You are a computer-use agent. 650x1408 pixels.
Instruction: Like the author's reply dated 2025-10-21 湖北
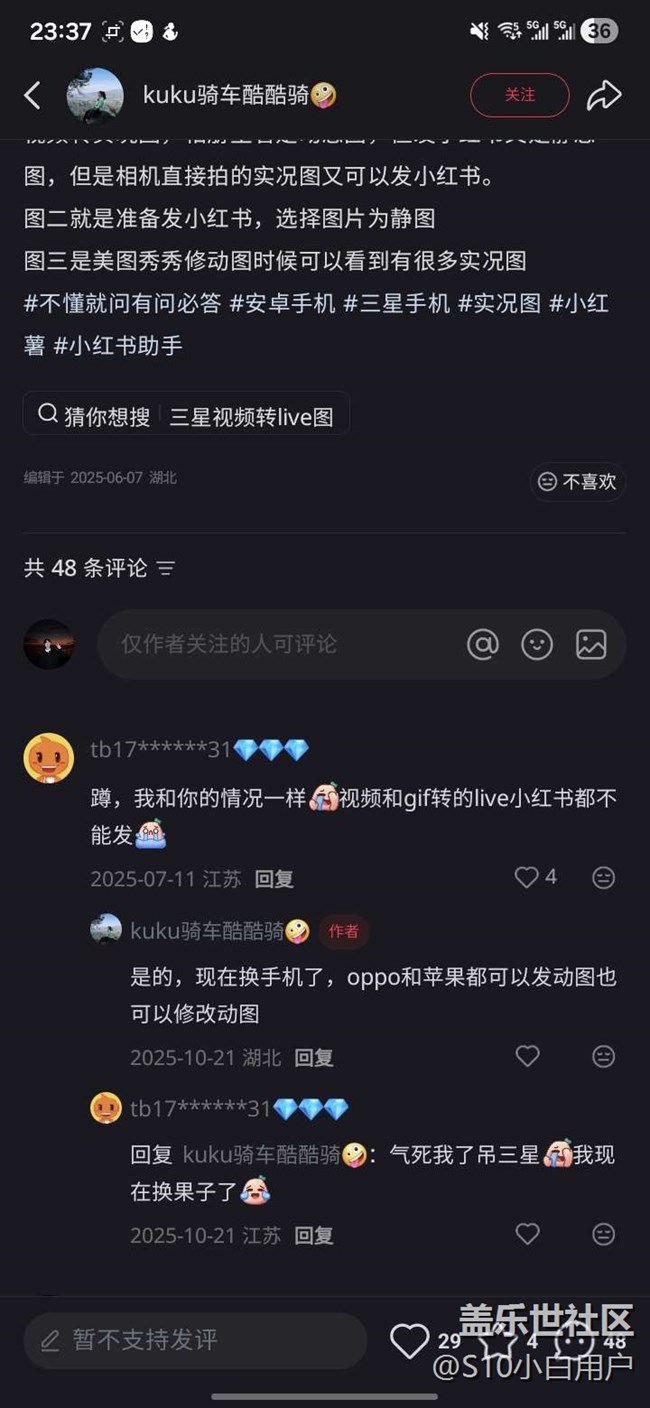tap(527, 1056)
